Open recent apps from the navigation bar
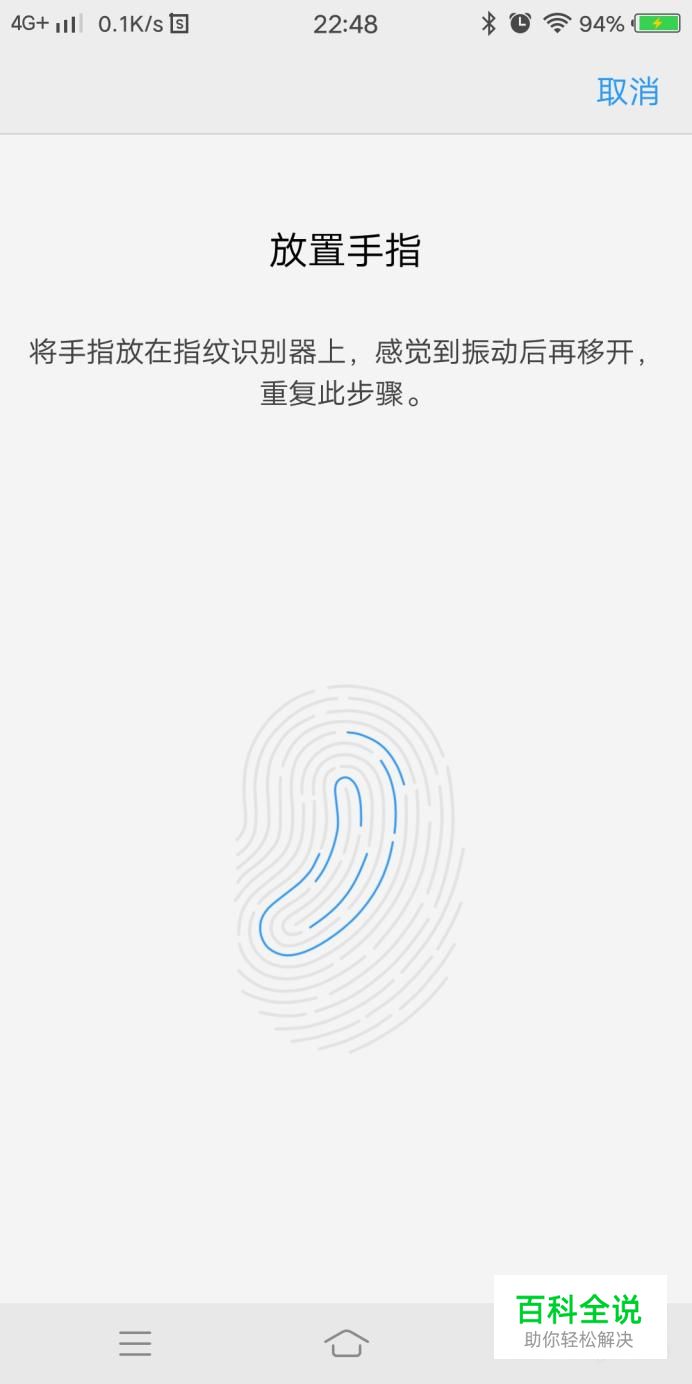 (x=135, y=1343)
